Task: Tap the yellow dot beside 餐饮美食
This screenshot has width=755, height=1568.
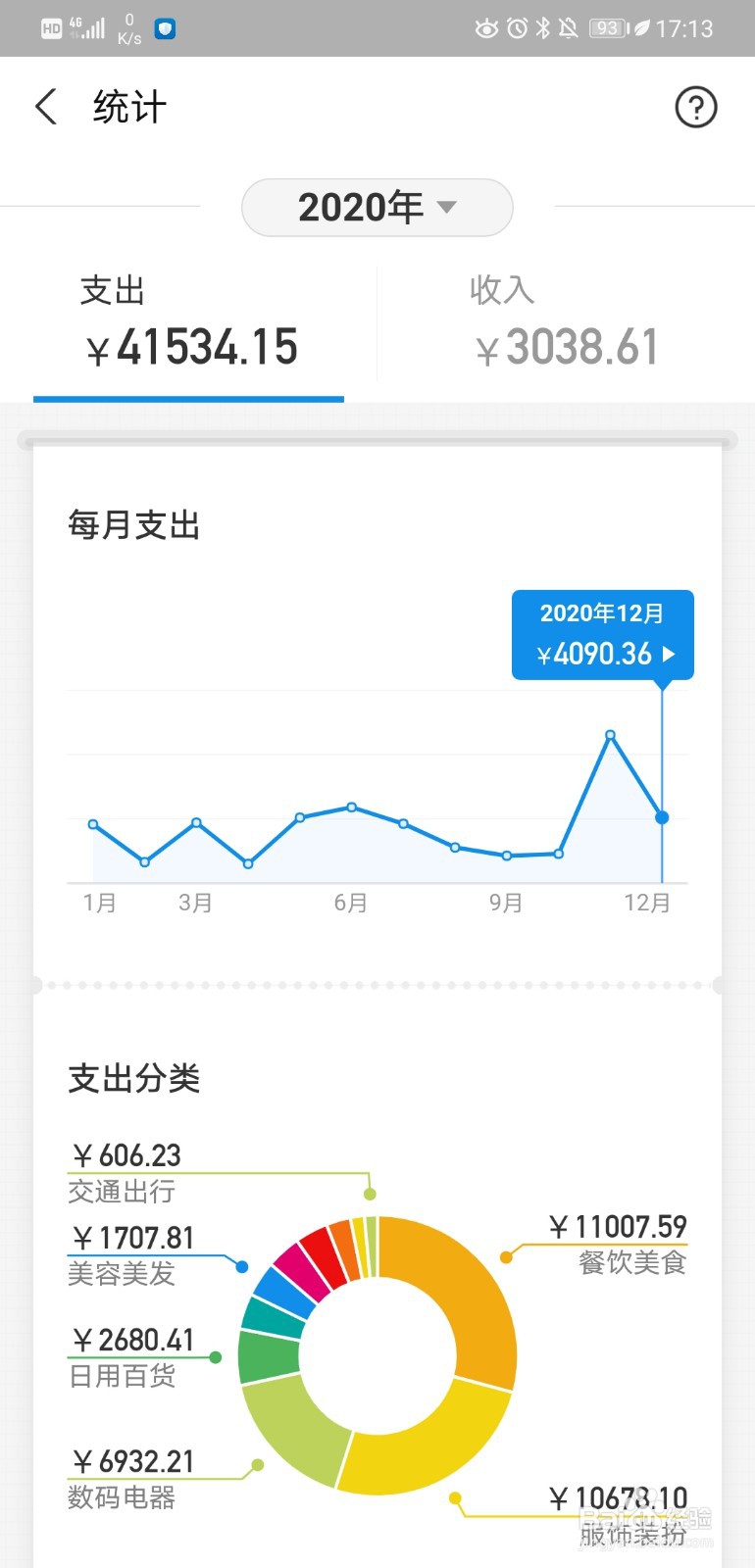Action: coord(506,1255)
